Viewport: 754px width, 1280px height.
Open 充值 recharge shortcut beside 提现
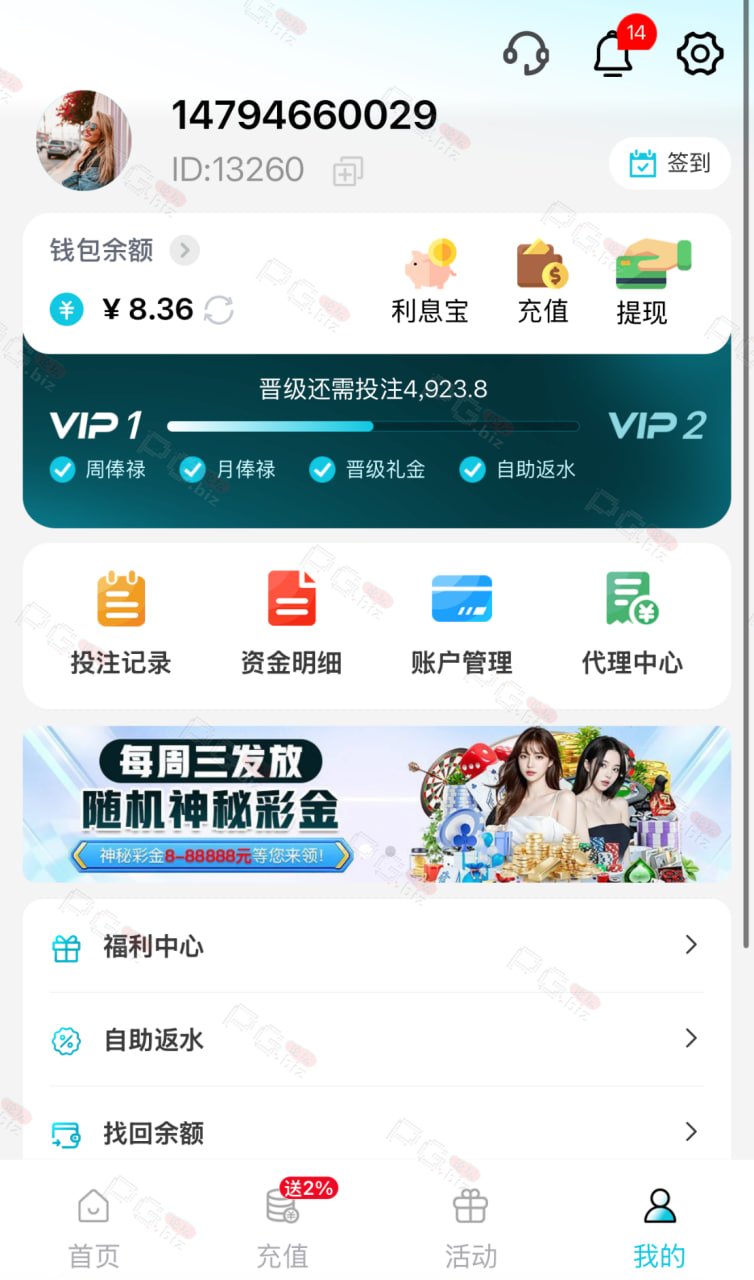[542, 282]
